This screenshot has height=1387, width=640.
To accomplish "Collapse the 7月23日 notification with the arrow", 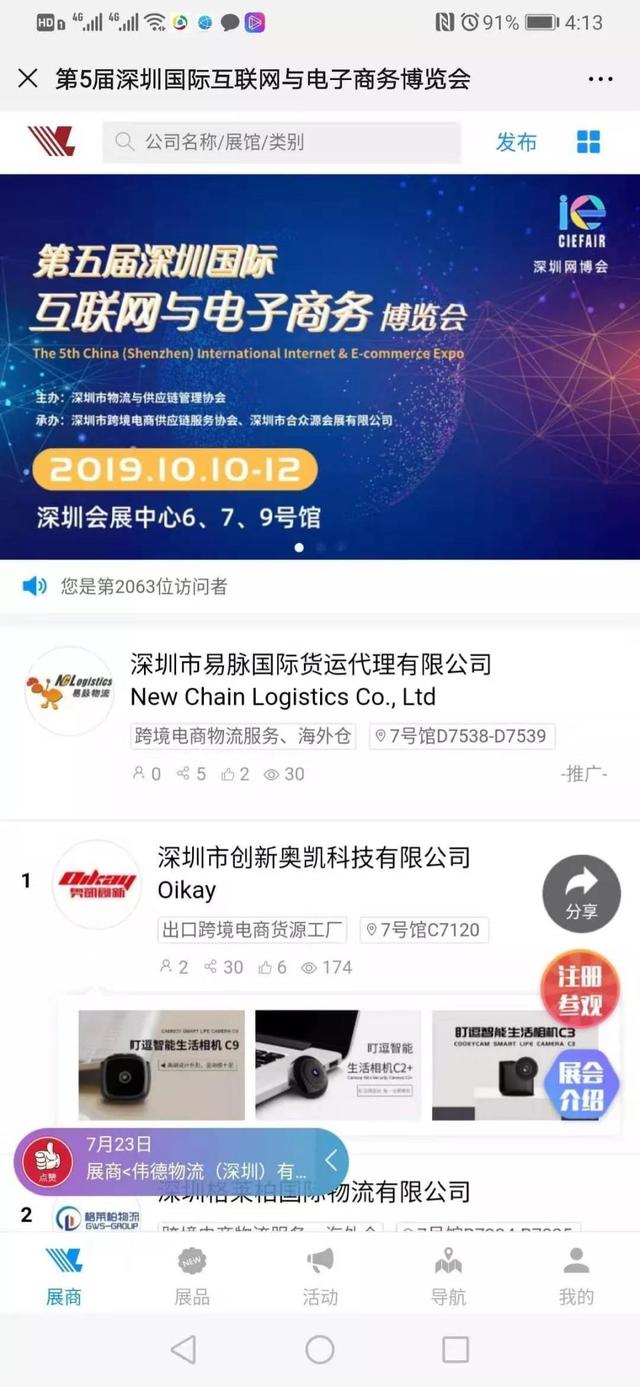I will click(331, 1160).
